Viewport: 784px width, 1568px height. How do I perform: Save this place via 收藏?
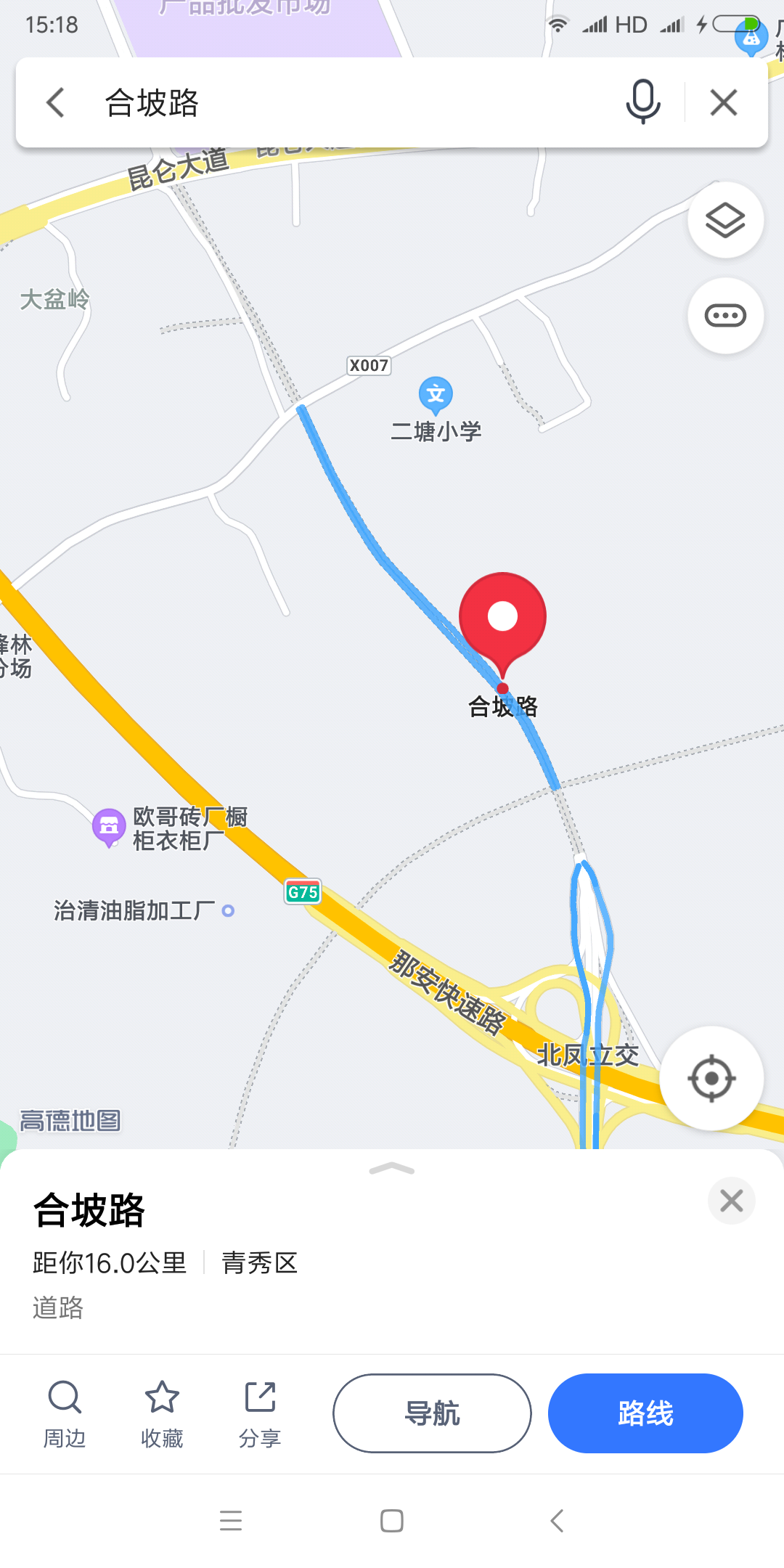162,1414
